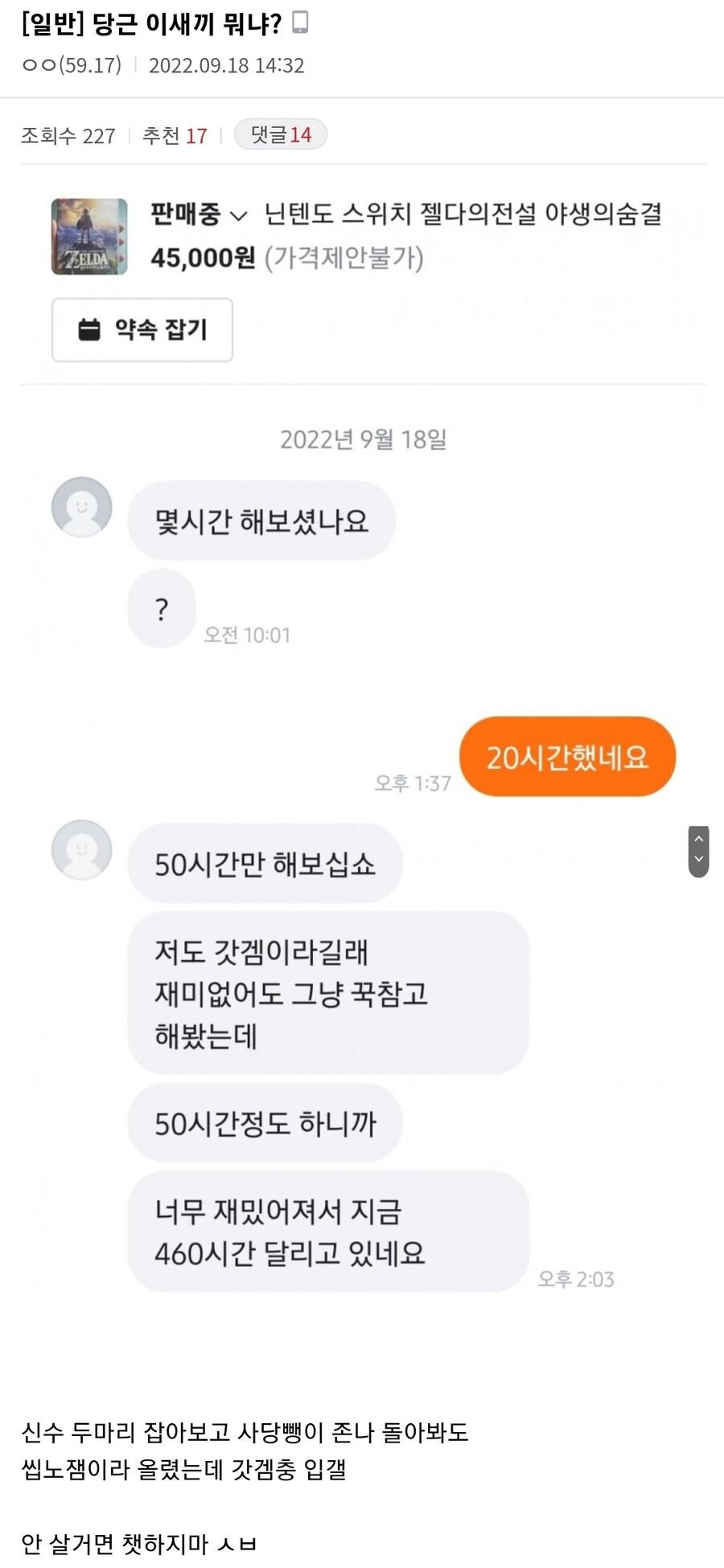724x1568 pixels.
Task: Click the "50시간만 해보십쇼" message bubble
Action: tap(264, 862)
